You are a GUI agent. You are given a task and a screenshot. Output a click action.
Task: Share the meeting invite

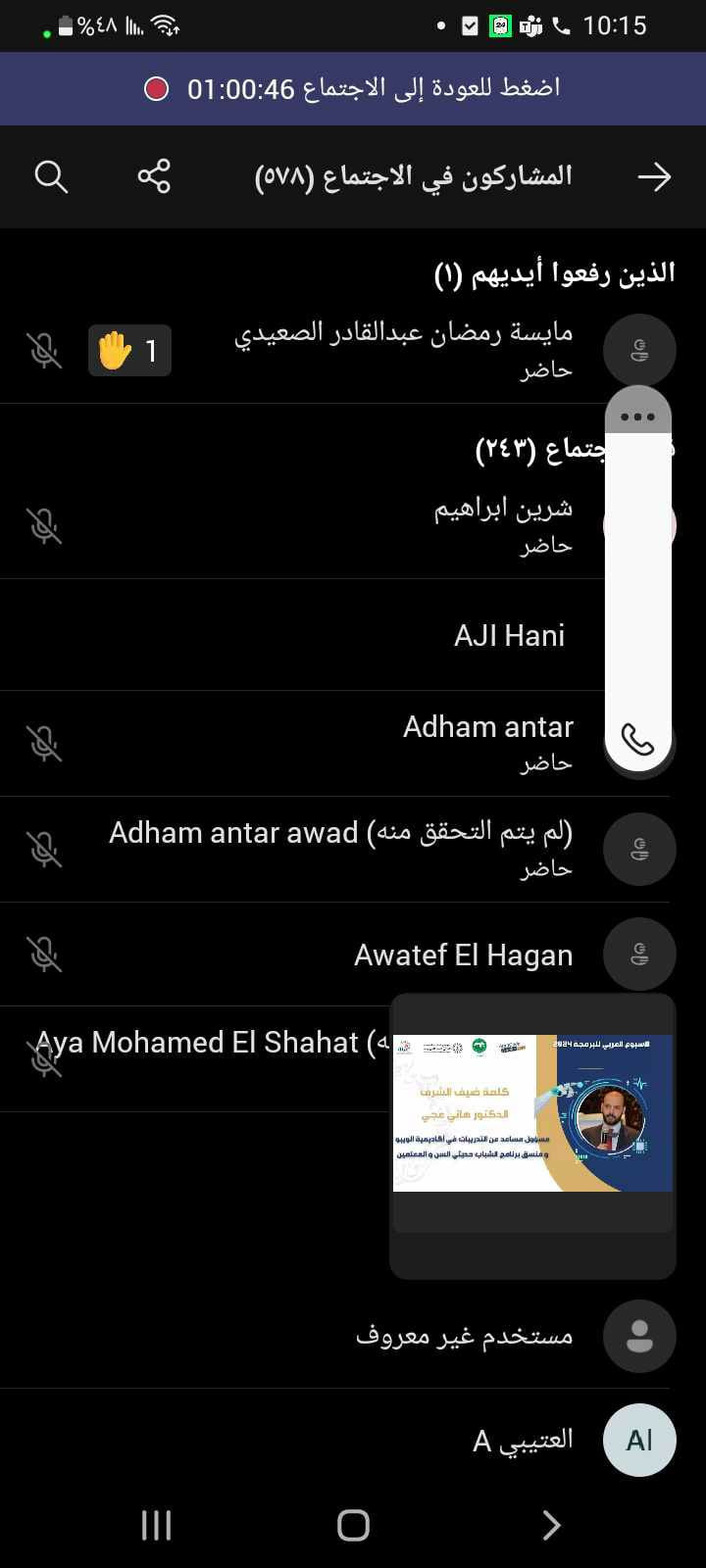pos(154,176)
